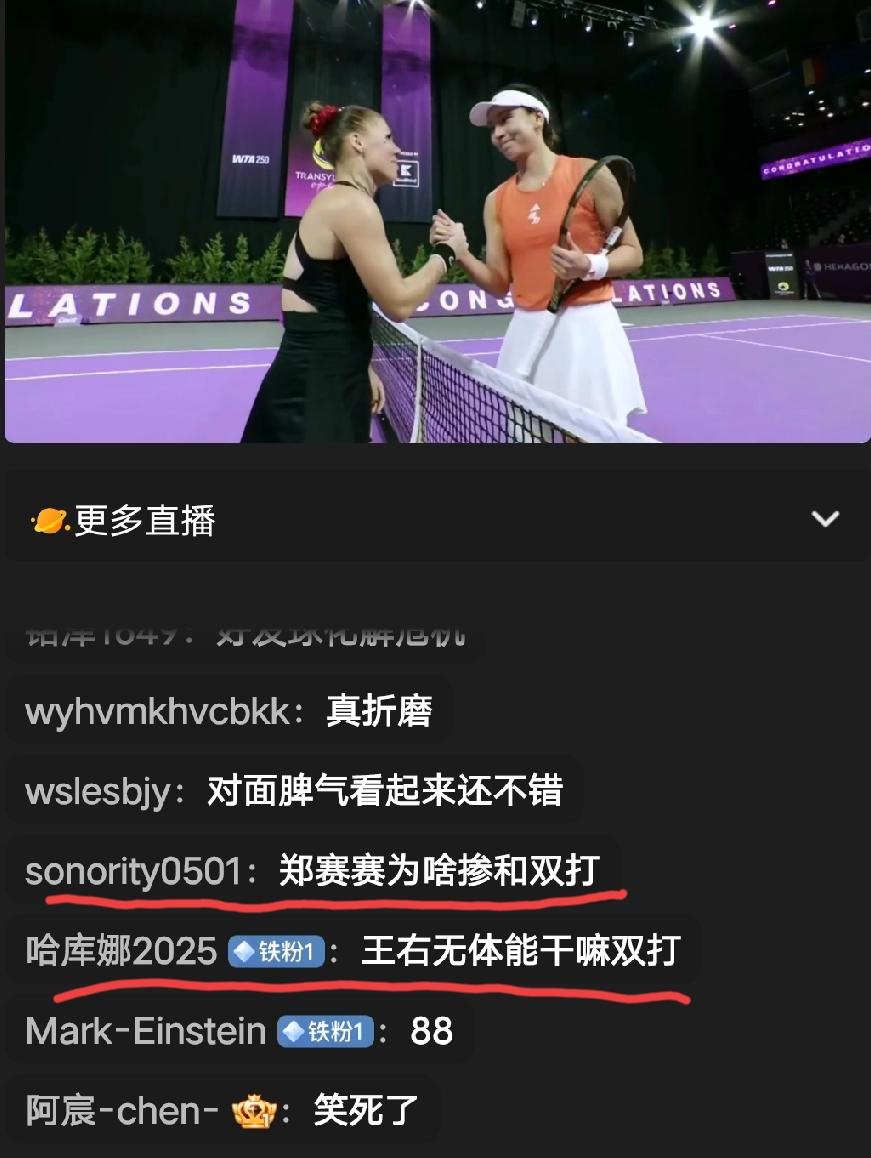Open the live video player frame
Screen dimensions: 871x1158
coord(435,224)
